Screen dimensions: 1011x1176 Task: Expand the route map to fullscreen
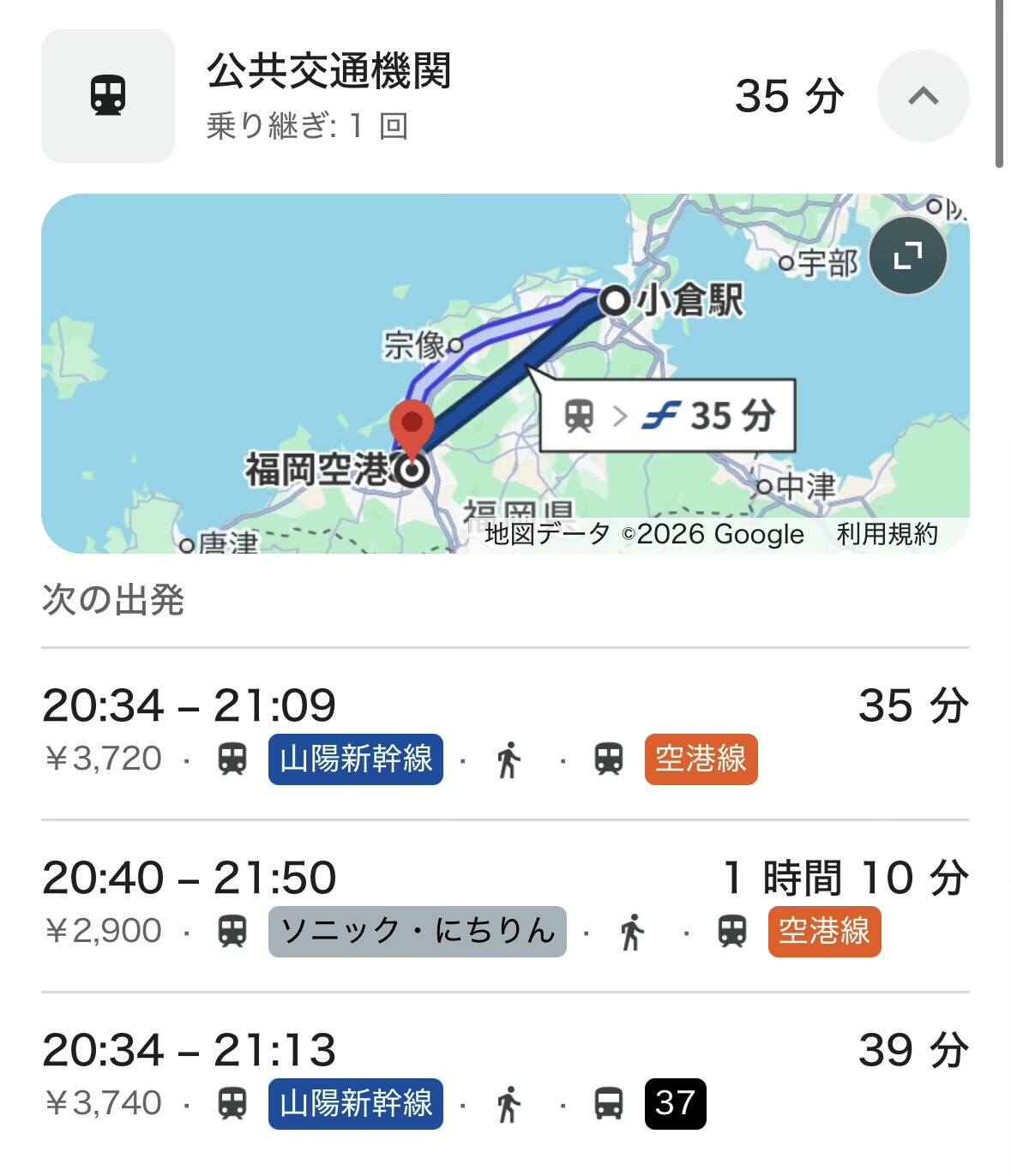click(907, 255)
